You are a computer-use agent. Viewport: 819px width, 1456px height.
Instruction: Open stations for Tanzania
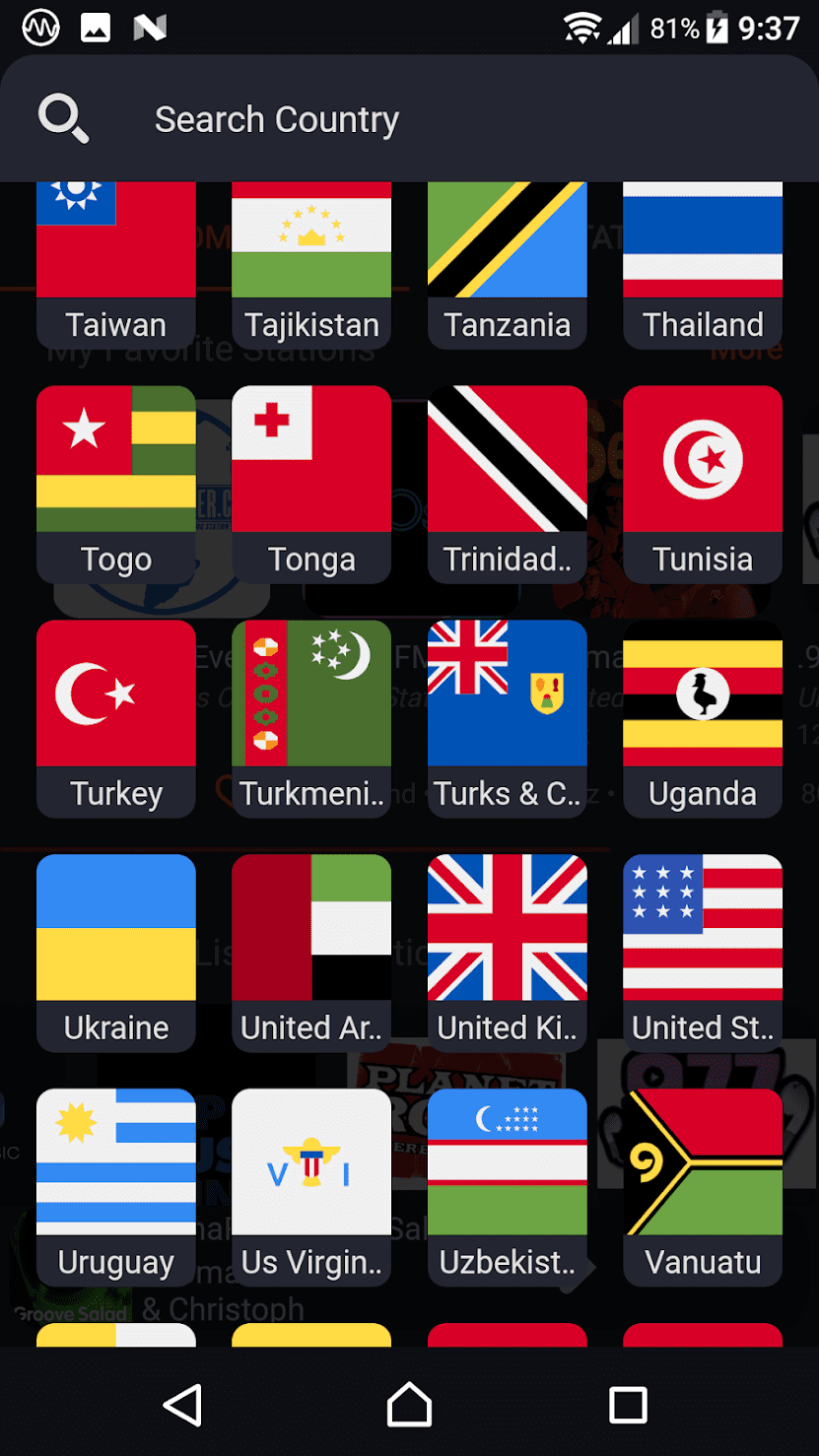(507, 264)
